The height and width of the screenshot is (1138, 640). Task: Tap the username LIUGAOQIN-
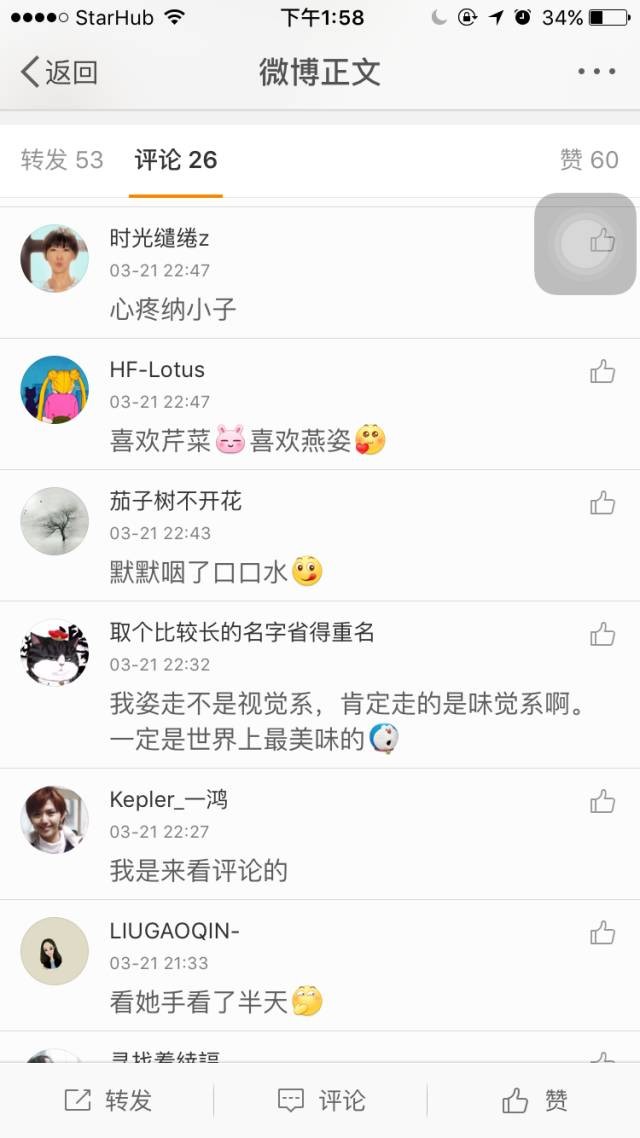(175, 931)
